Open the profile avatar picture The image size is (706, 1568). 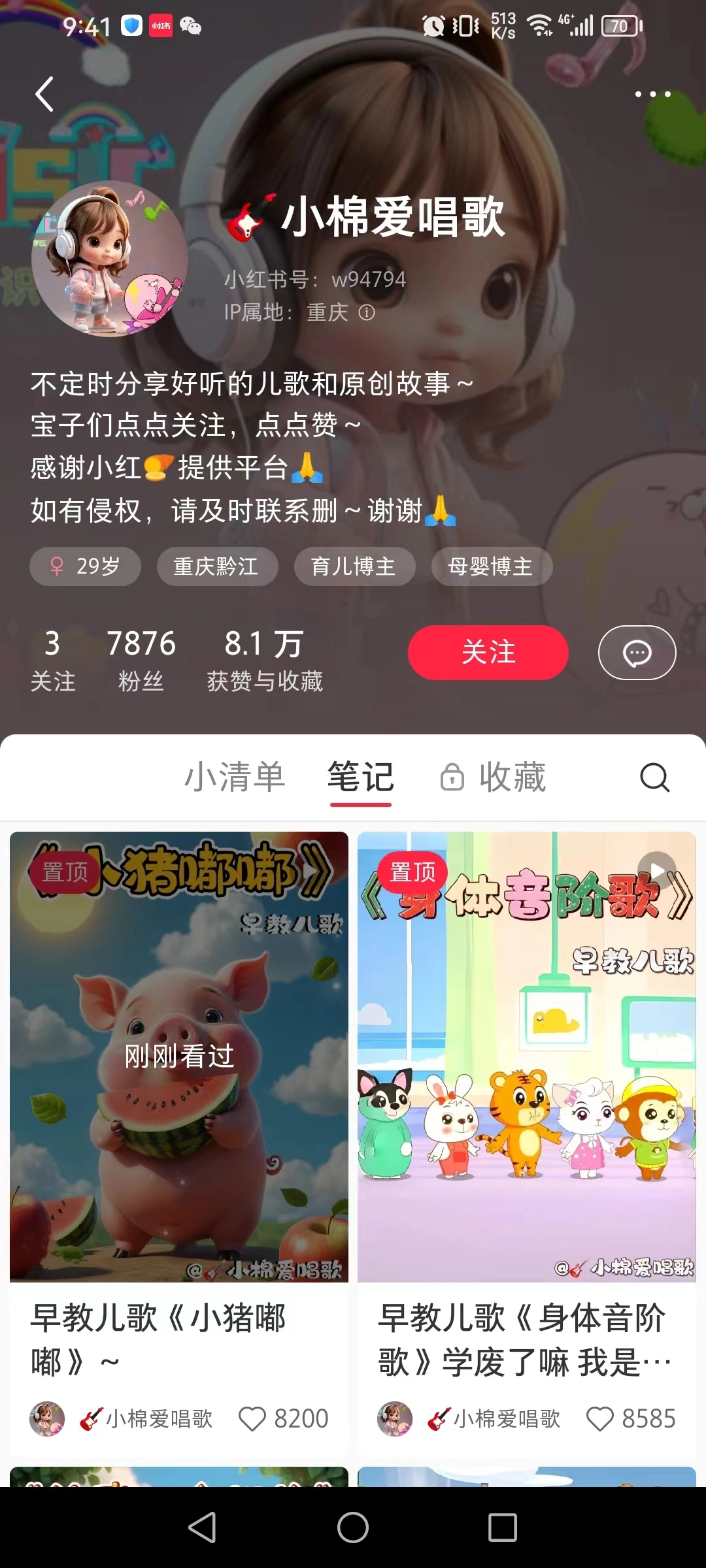pyautogui.click(x=110, y=259)
